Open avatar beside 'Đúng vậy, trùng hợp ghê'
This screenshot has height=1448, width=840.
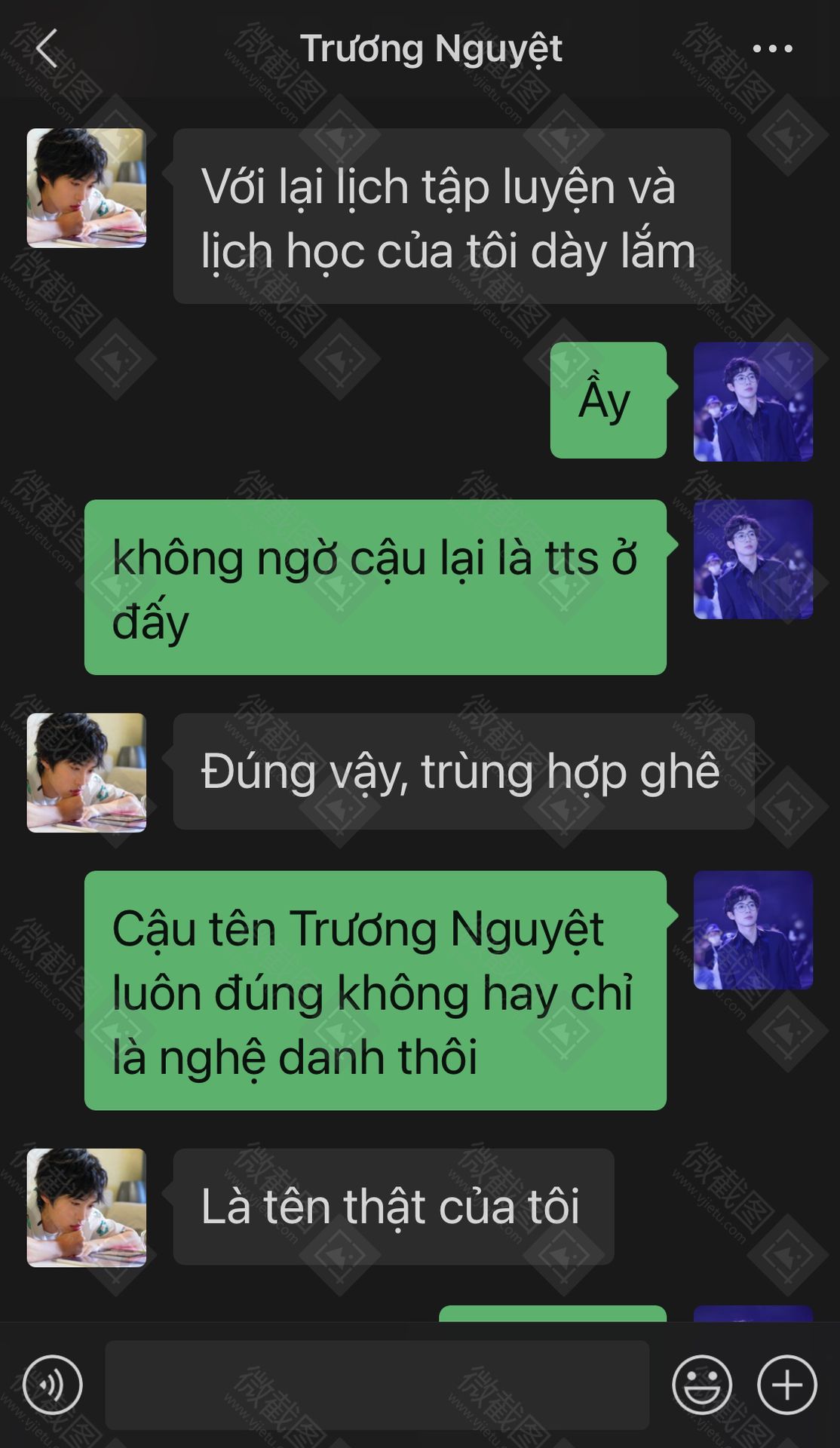(87, 773)
